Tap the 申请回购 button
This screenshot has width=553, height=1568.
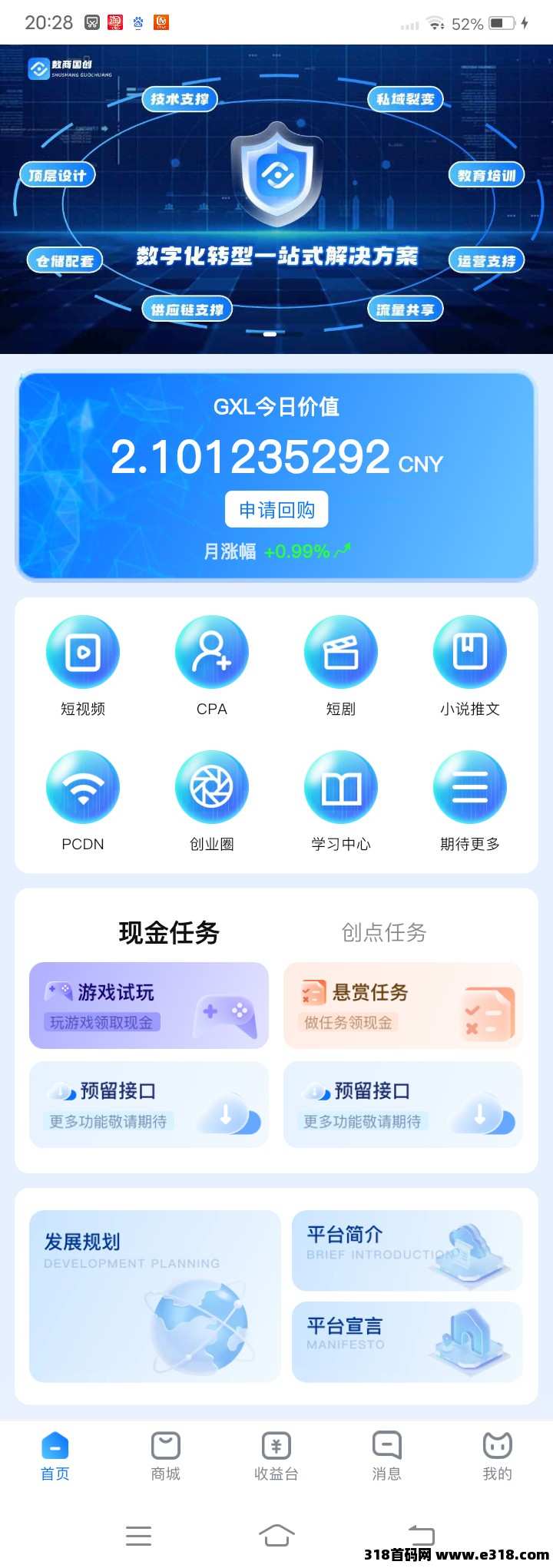pyautogui.click(x=276, y=509)
